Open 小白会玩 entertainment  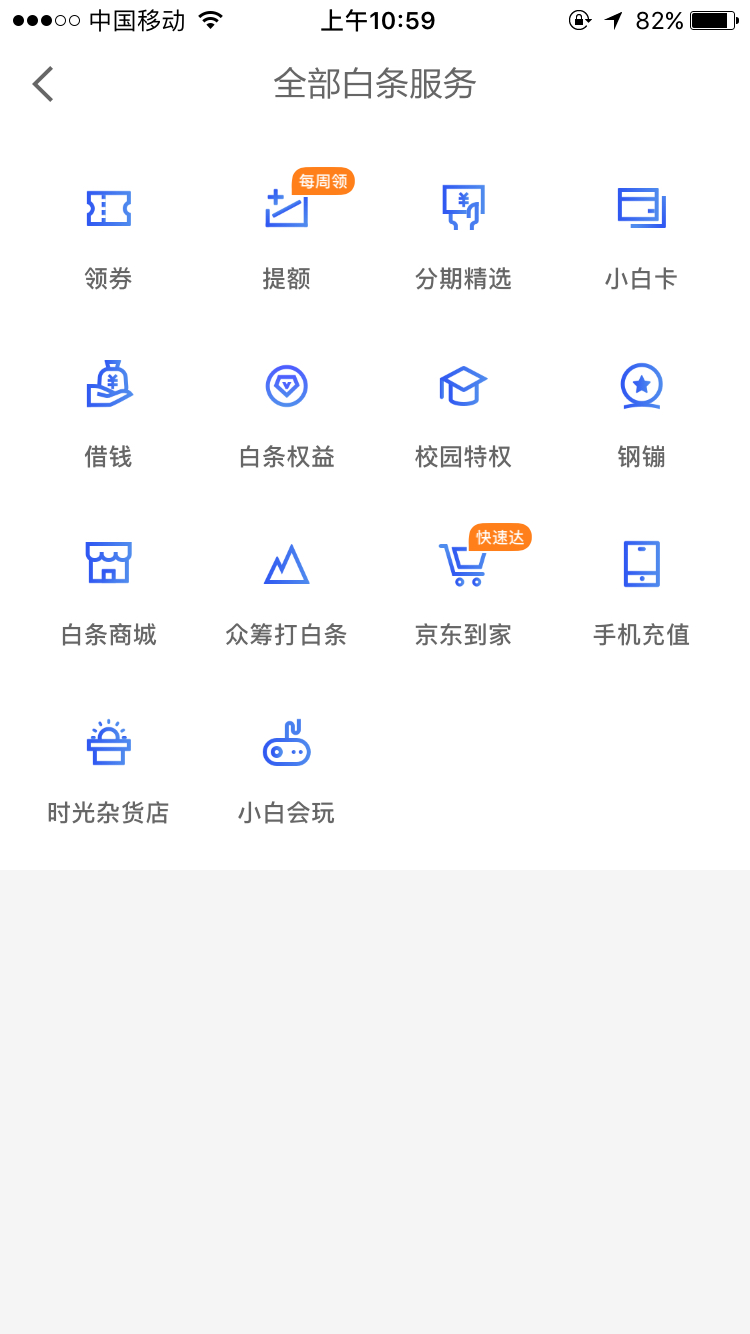click(x=286, y=769)
